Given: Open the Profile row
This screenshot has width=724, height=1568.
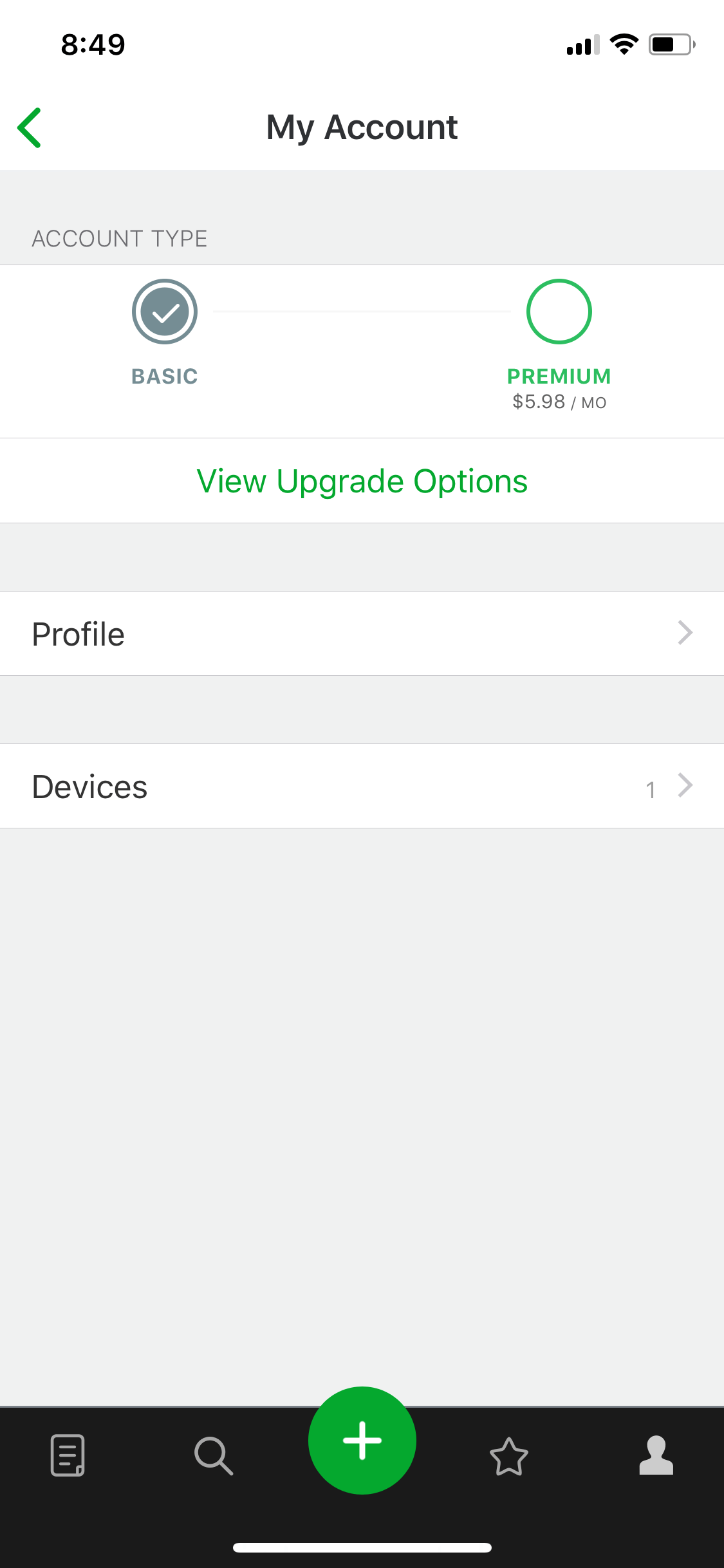Looking at the screenshot, I should point(362,633).
